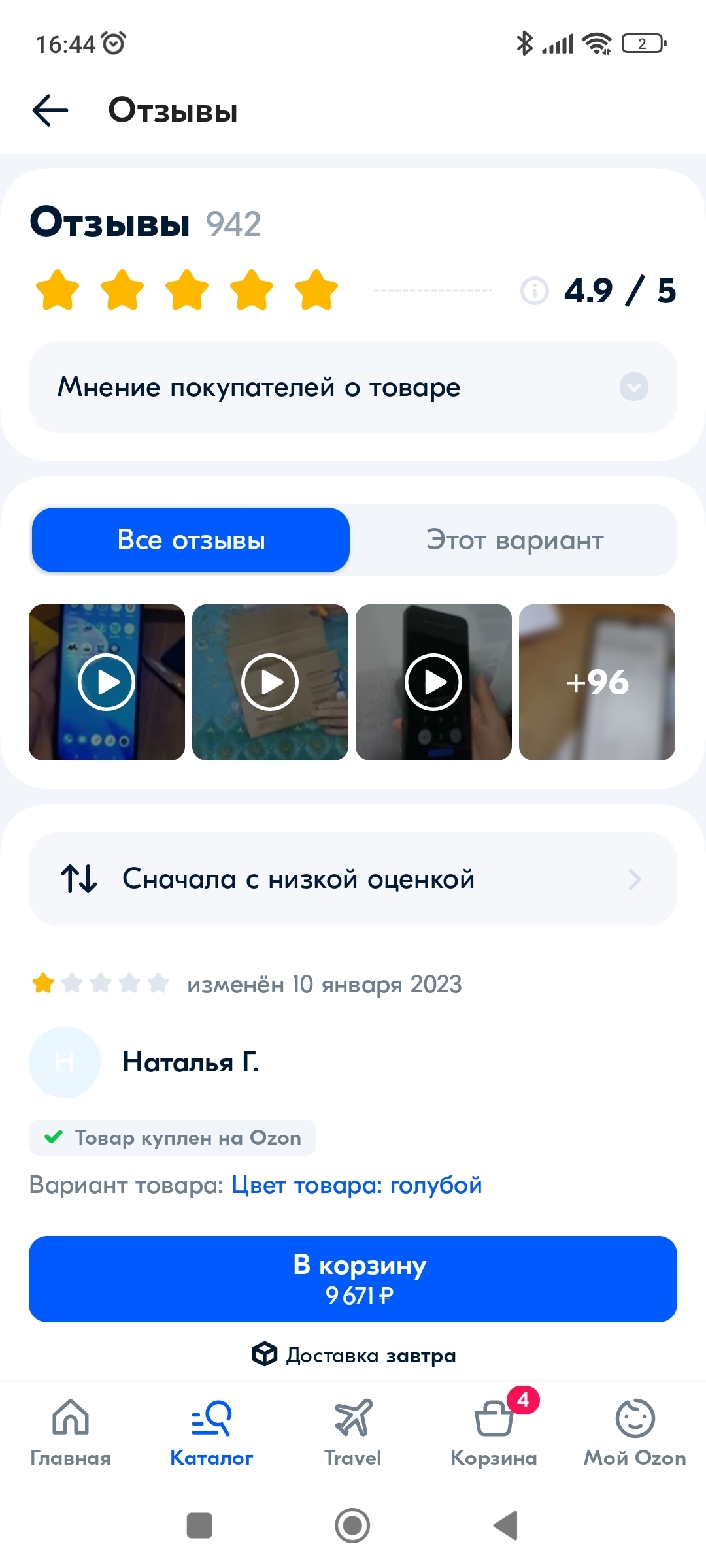Select the Все отзывы tab

pyautogui.click(x=191, y=540)
